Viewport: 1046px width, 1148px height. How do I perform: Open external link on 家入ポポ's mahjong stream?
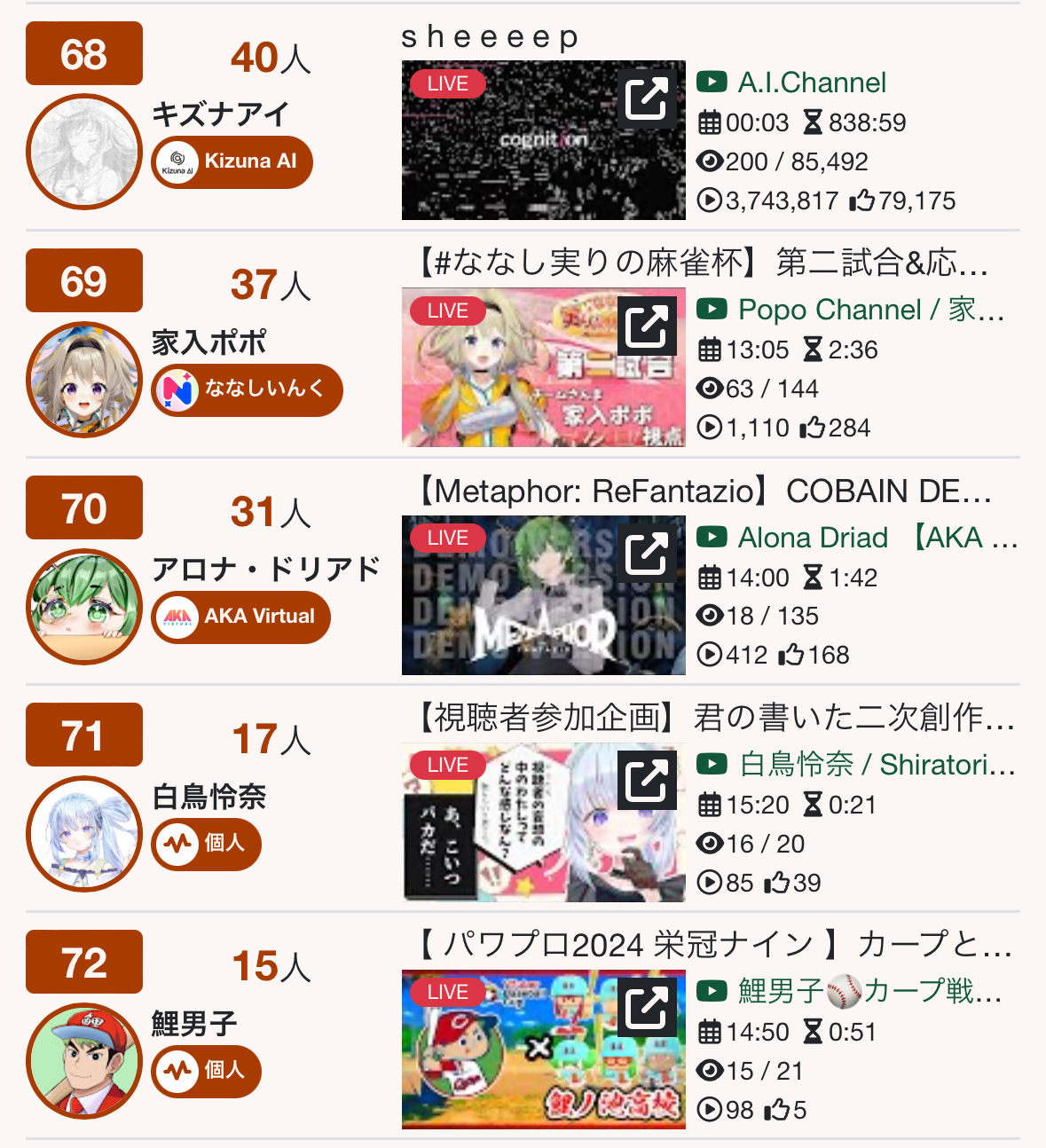(x=646, y=326)
